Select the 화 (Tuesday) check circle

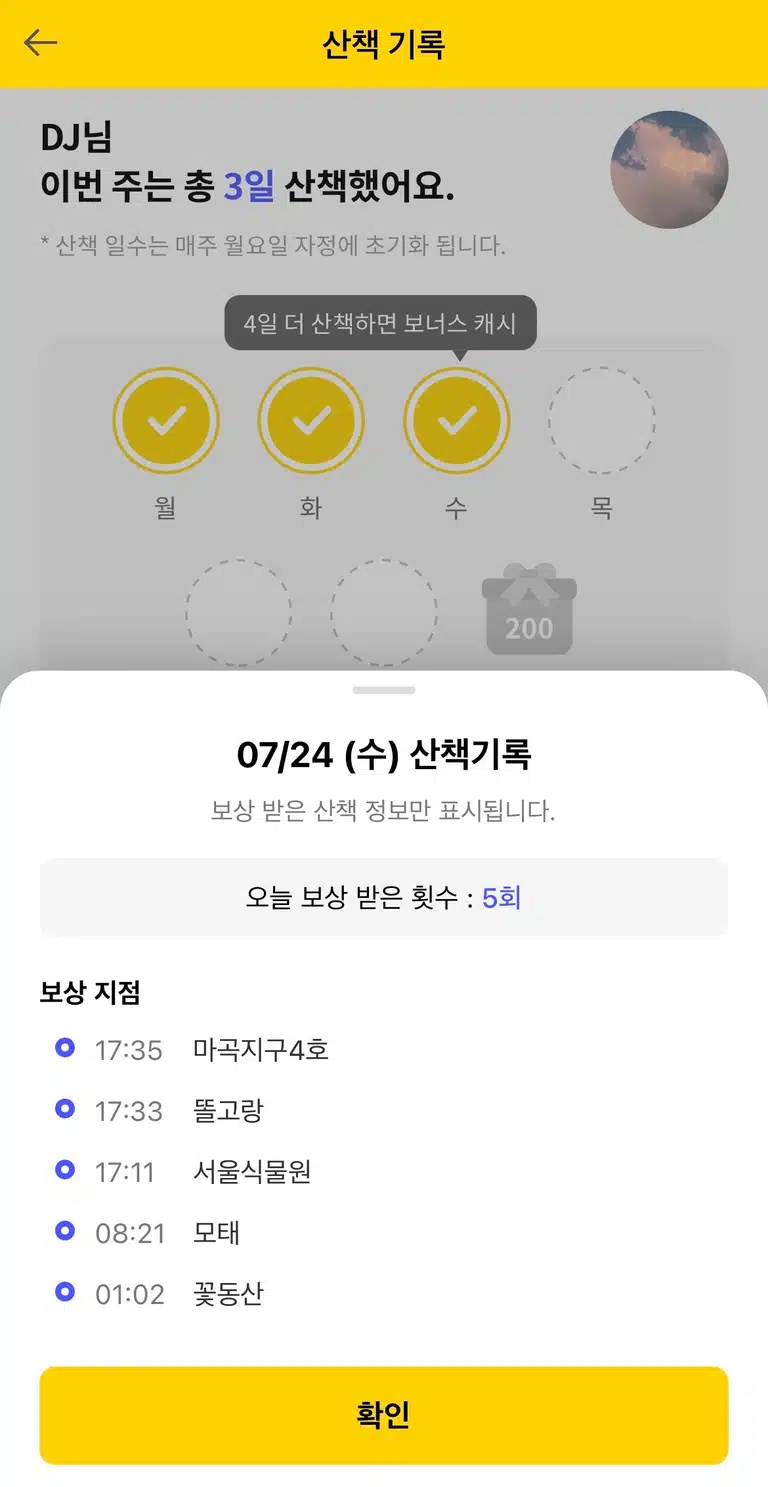311,421
